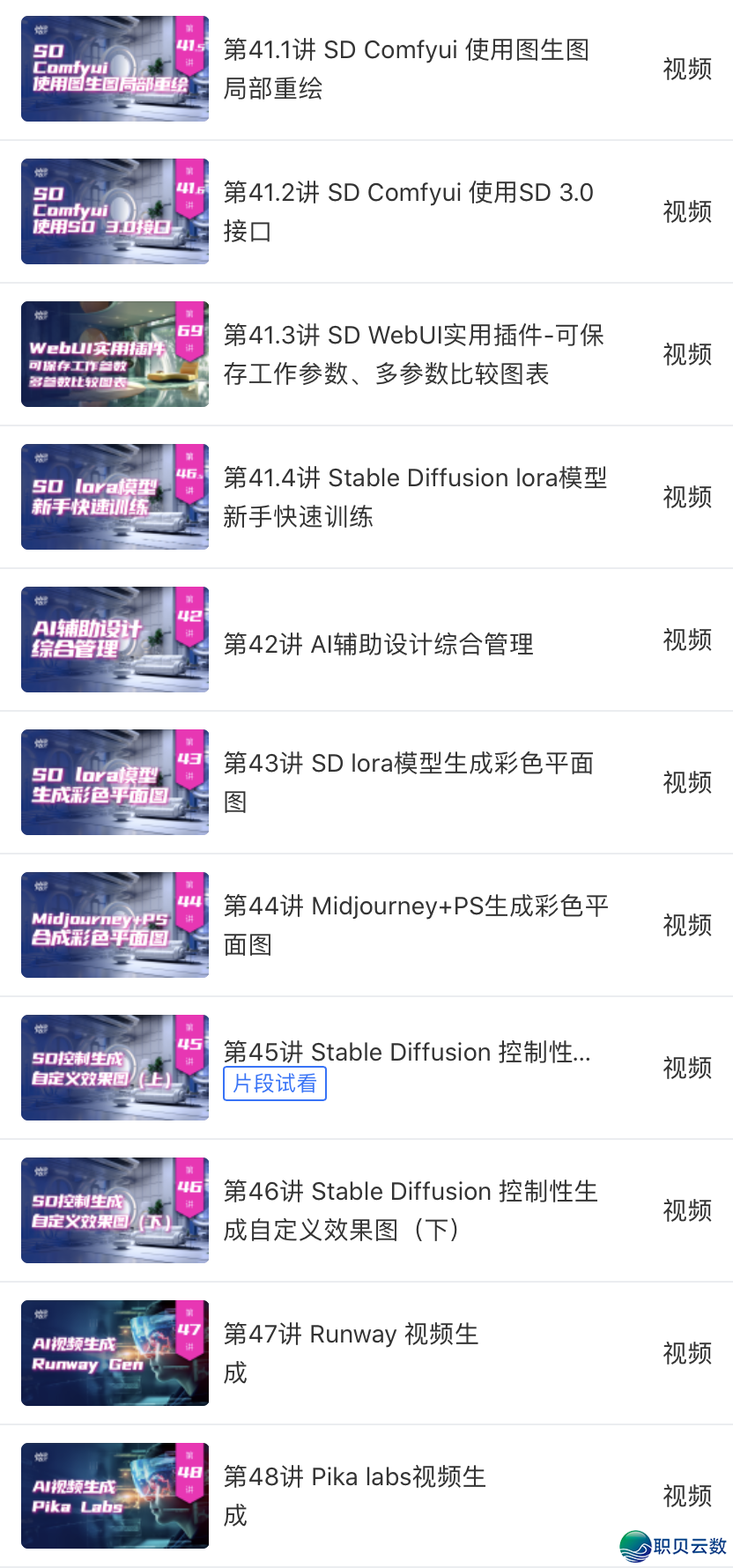Viewport: 733px width, 1568px height.
Task: Tap the 片段试看 preview button
Action: click(x=275, y=1084)
